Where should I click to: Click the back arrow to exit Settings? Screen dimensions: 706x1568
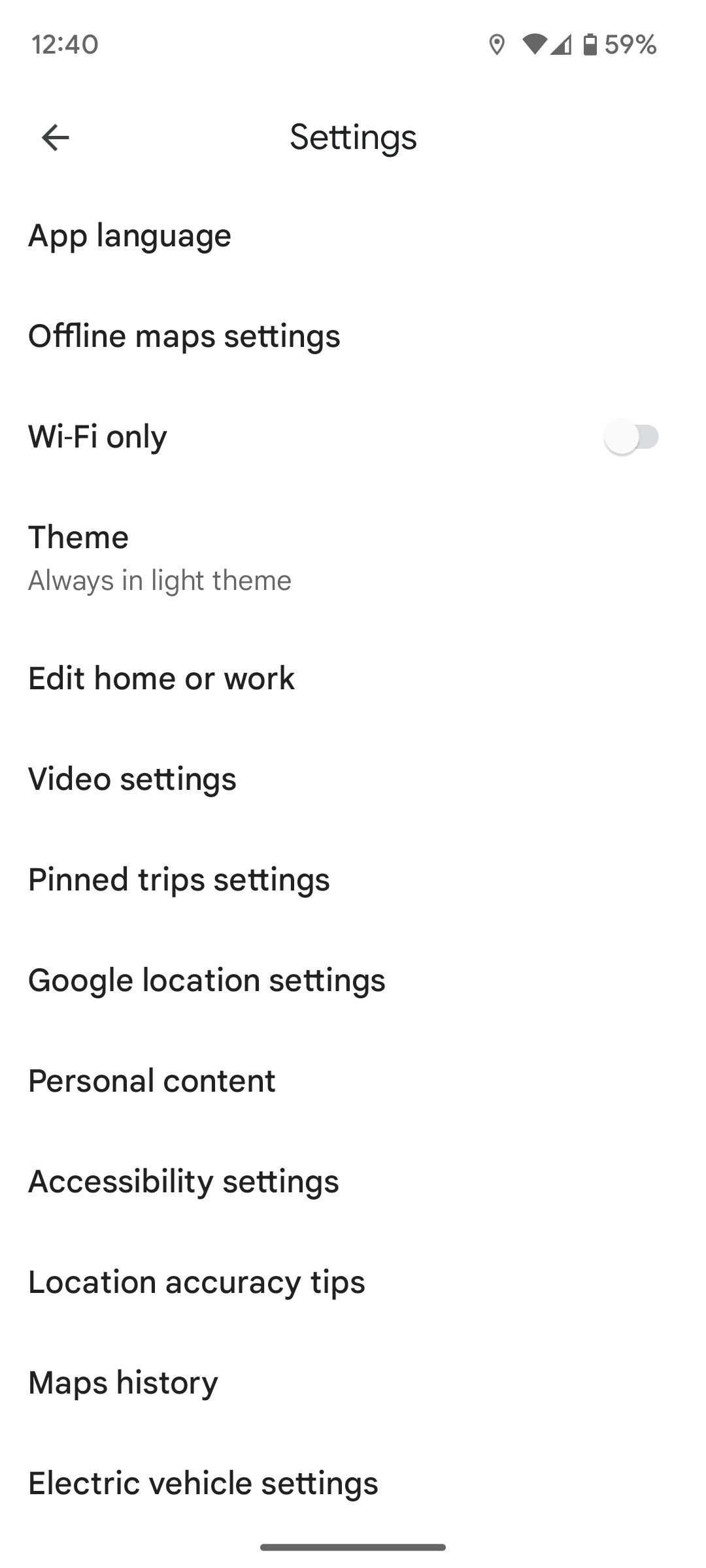pyautogui.click(x=55, y=137)
